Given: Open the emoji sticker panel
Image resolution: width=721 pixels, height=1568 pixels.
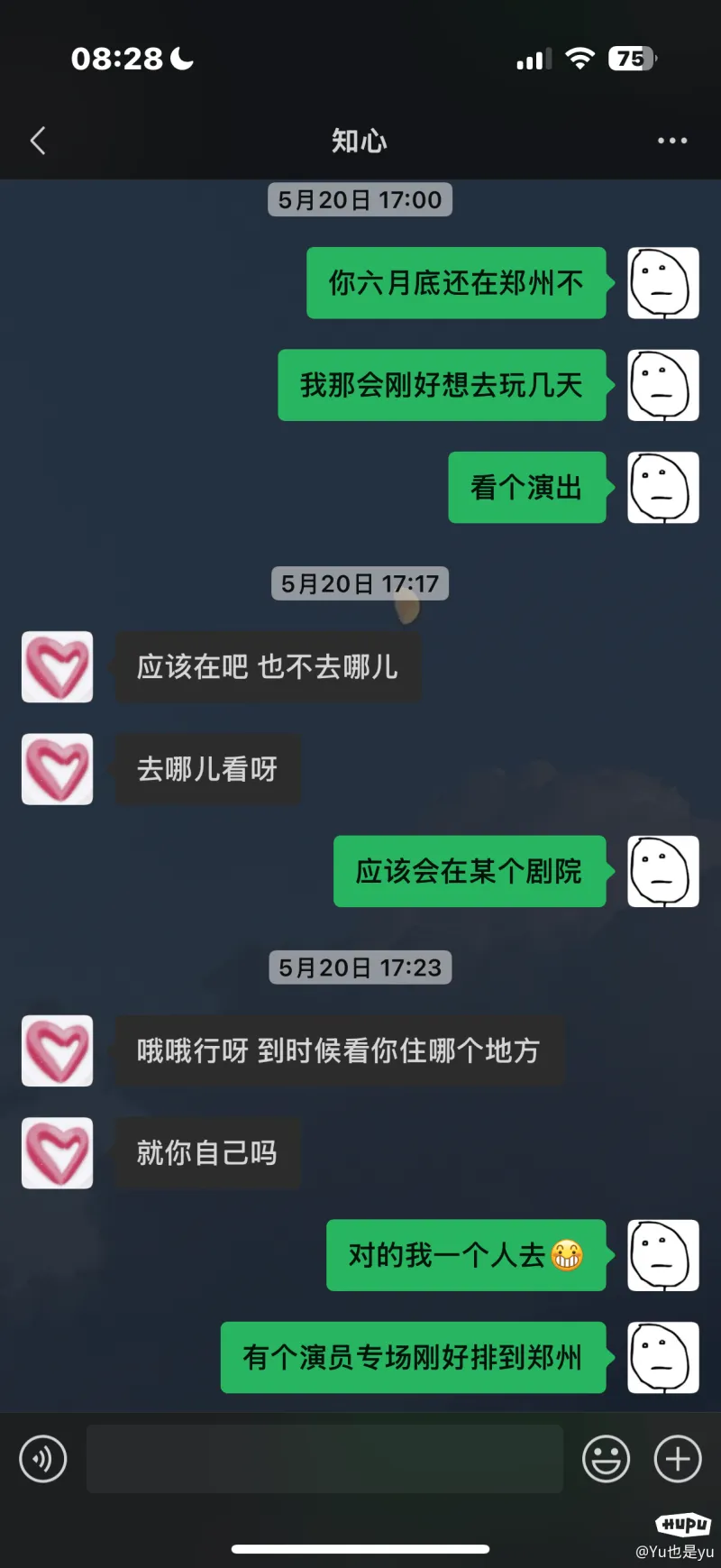Looking at the screenshot, I should pos(606,1458).
